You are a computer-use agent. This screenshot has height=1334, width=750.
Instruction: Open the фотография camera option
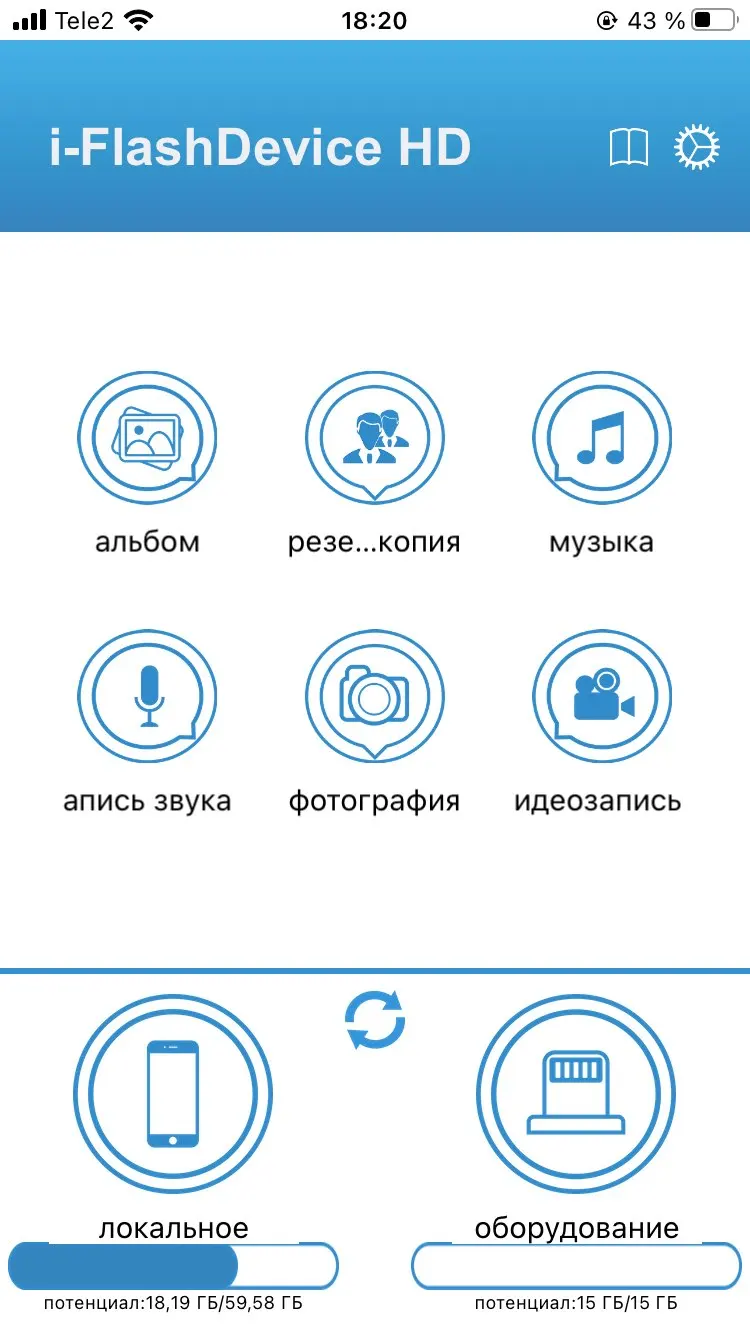[374, 696]
